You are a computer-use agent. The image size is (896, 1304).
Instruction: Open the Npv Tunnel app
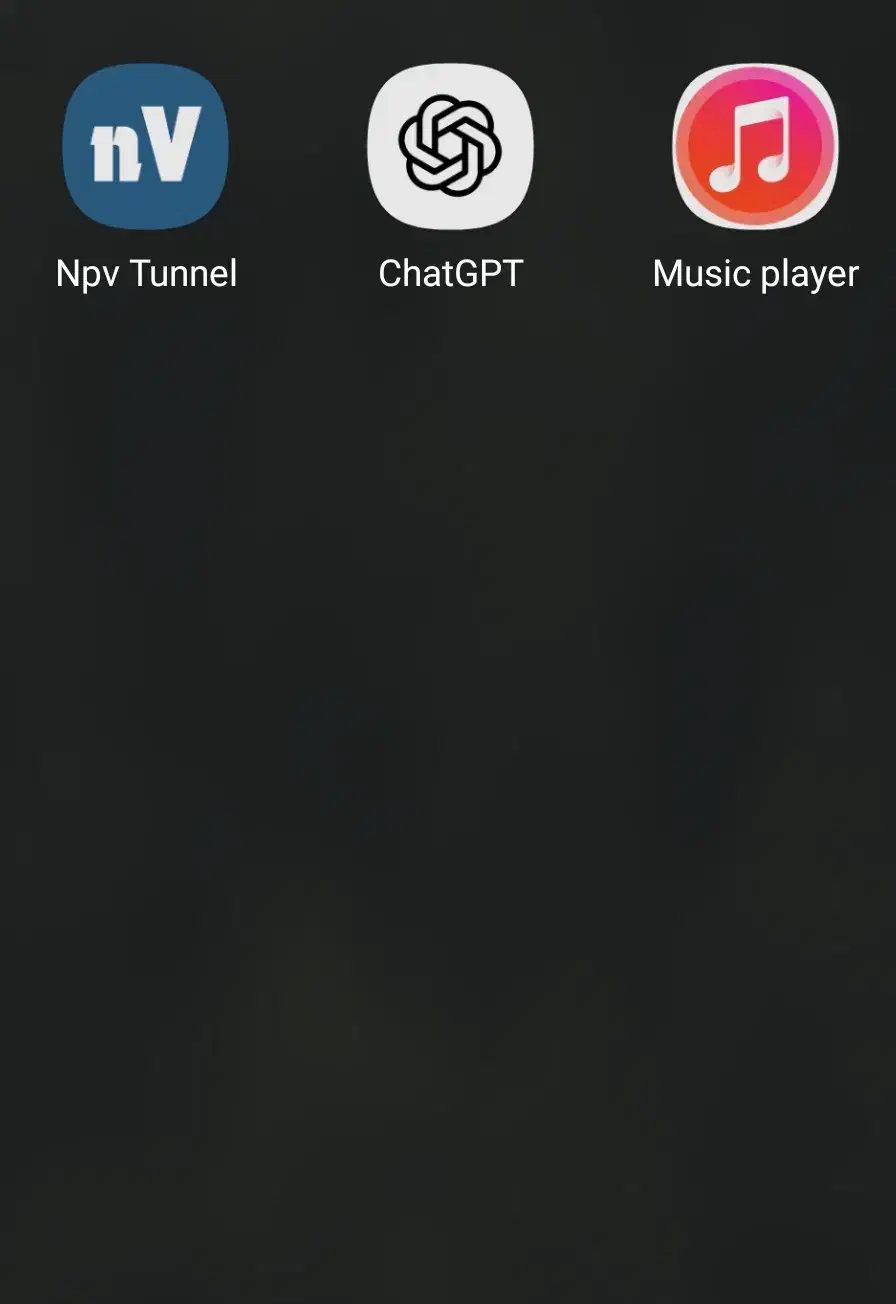(x=146, y=147)
